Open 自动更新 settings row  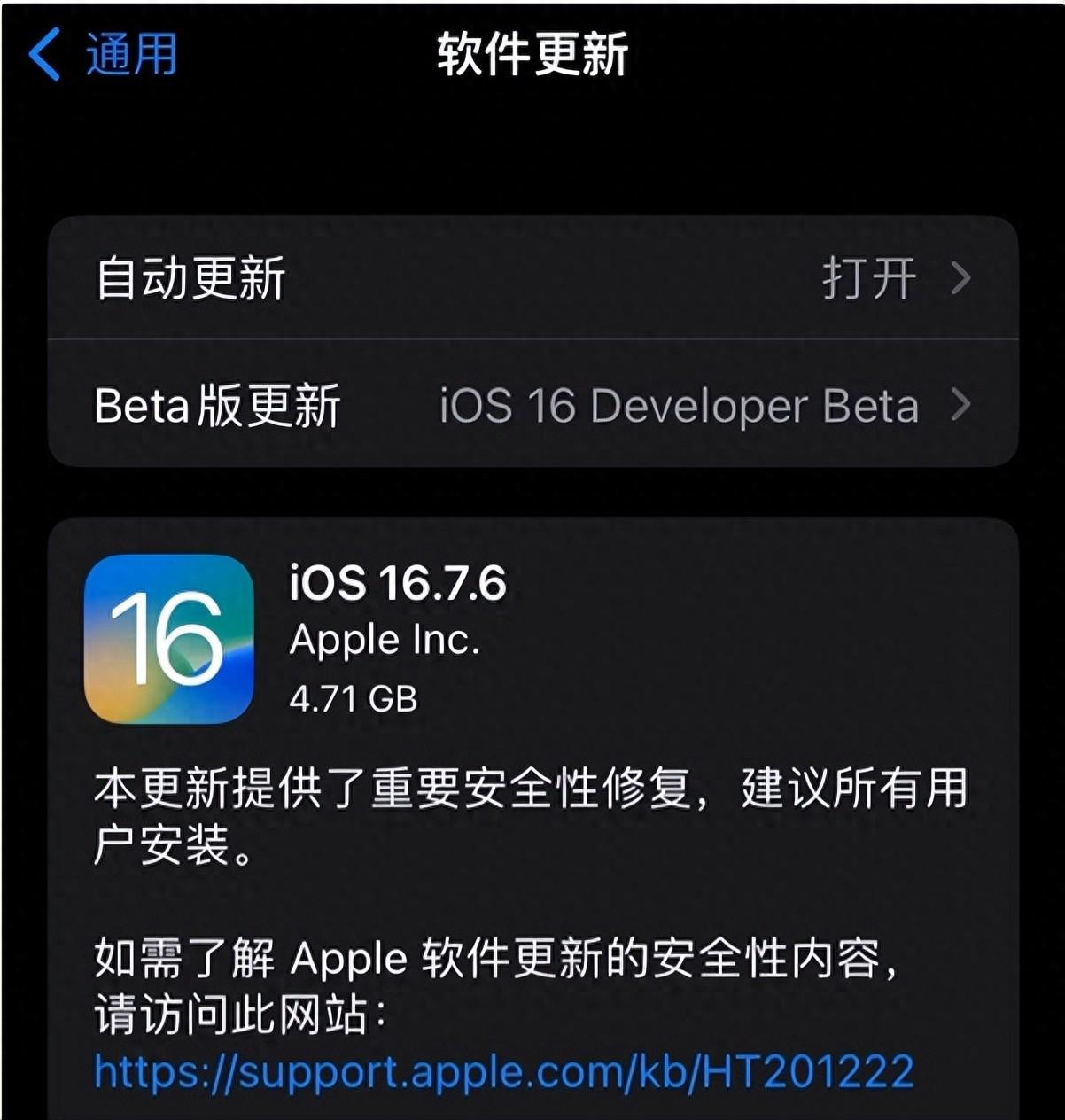coord(532,278)
